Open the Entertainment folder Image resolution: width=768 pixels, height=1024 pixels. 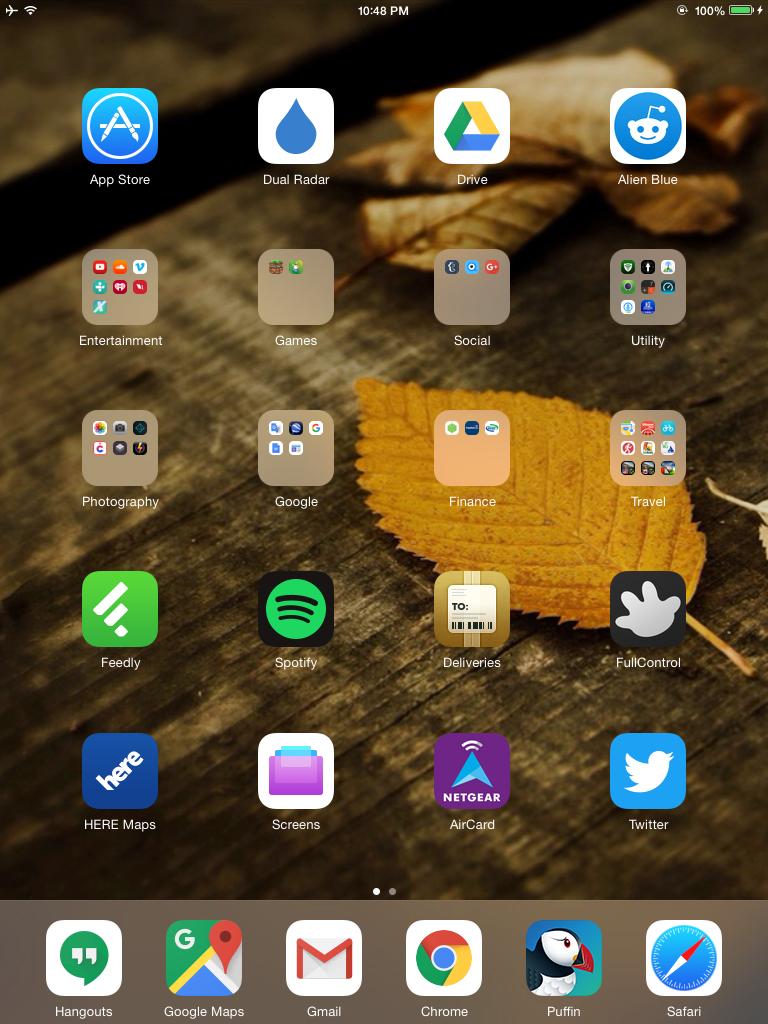[120, 287]
